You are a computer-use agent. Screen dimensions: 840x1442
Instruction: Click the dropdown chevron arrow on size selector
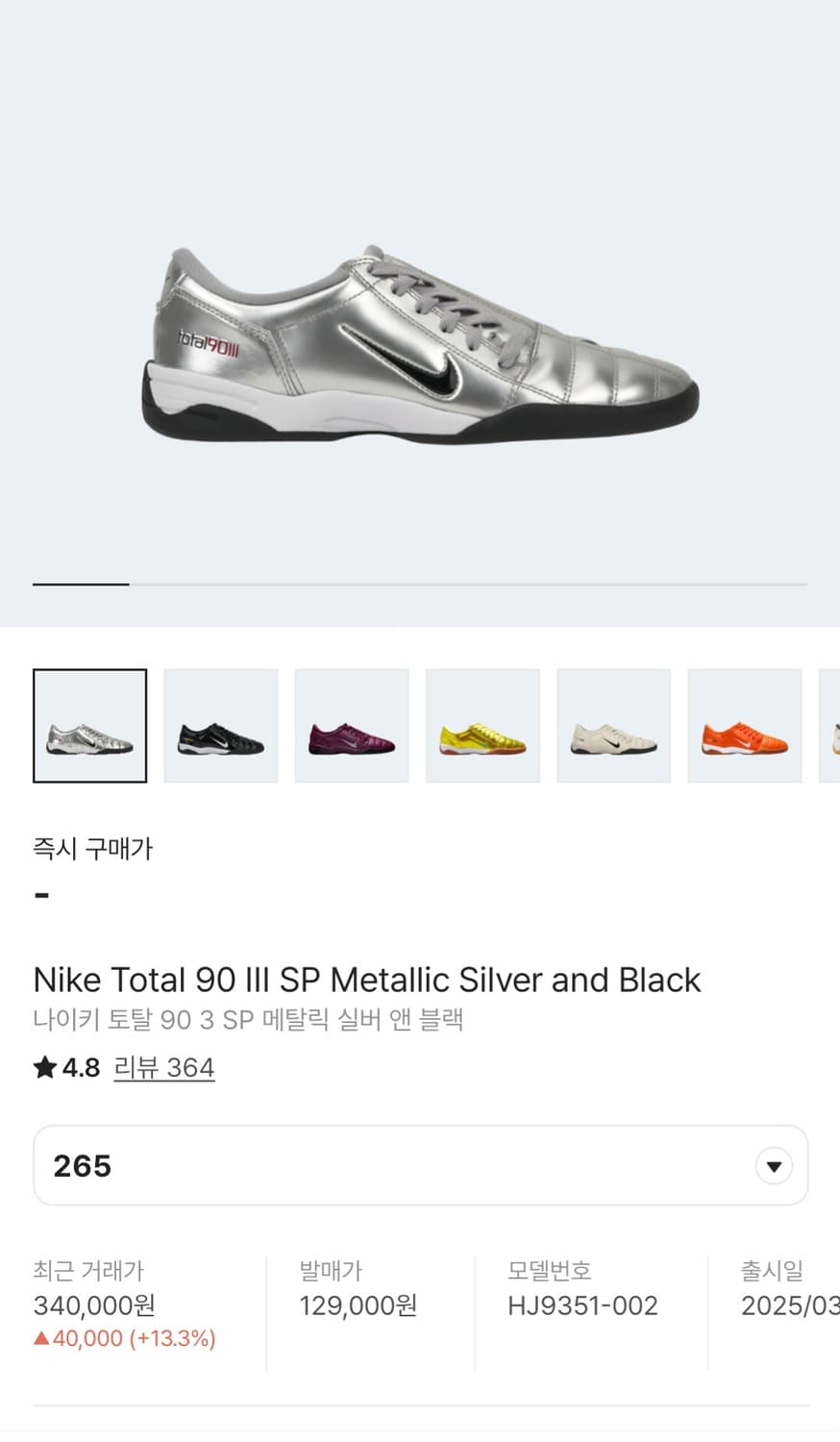pyautogui.click(x=773, y=1165)
